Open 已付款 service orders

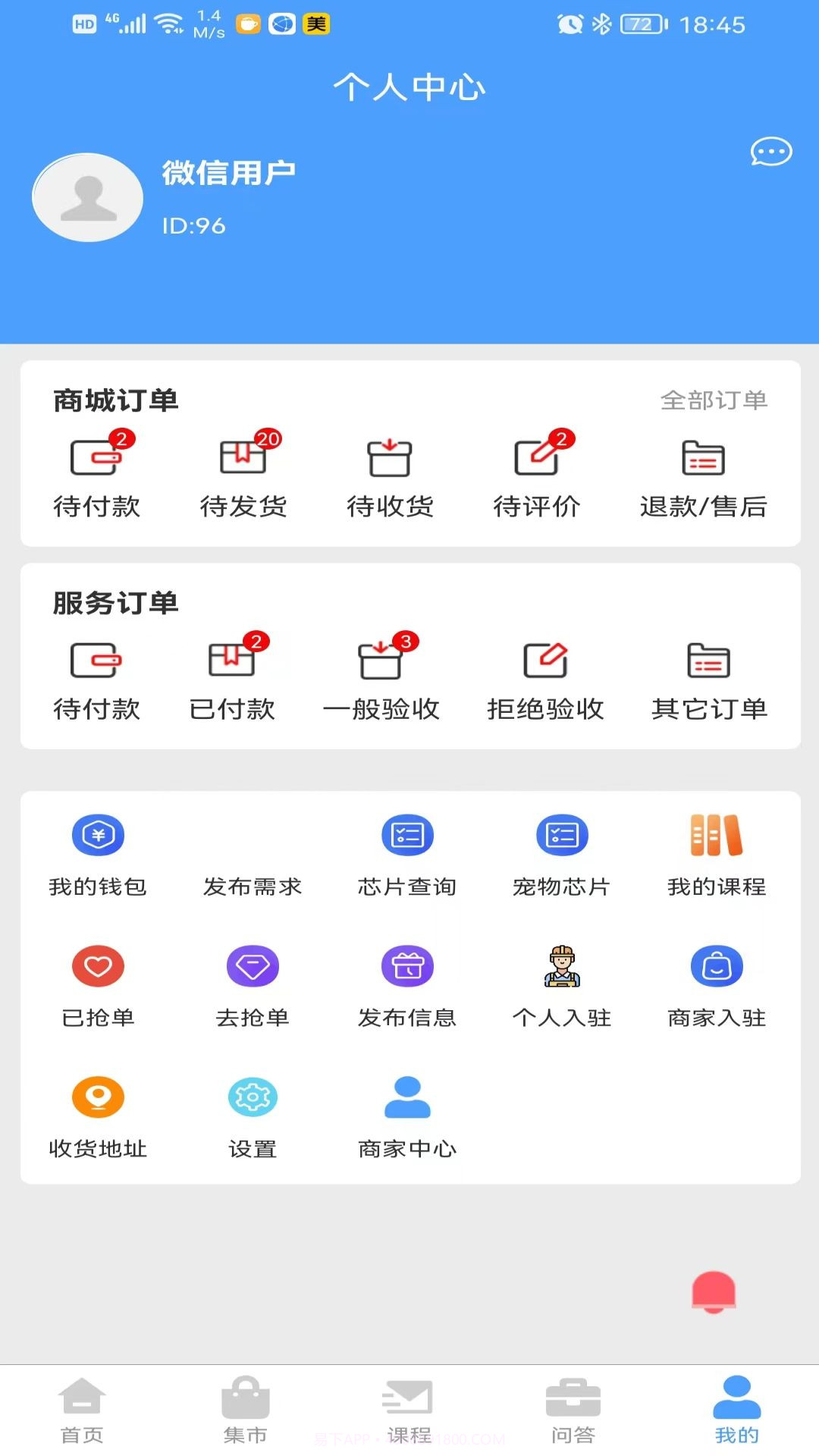[233, 679]
